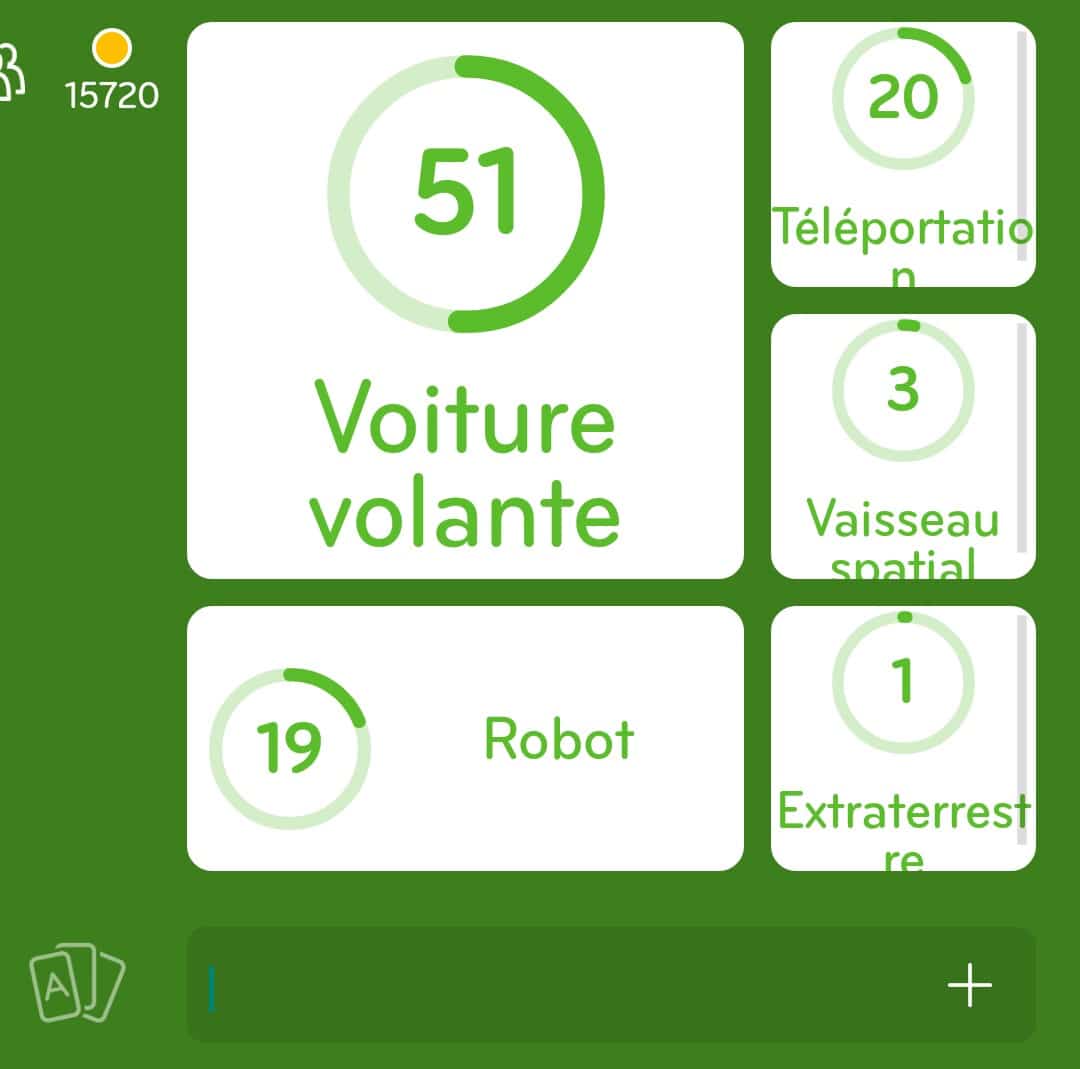Focus the answer text input field
Image resolution: width=1080 pixels, height=1069 pixels.
pos(560,986)
